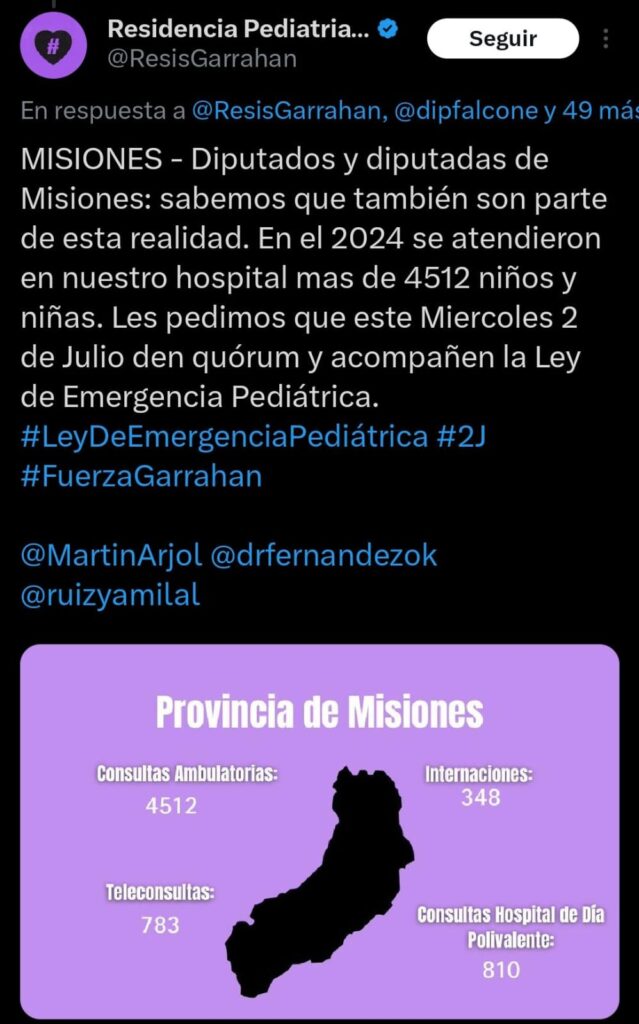
Task: Go to the @ruizyamilal profile
Action: pos(110,594)
